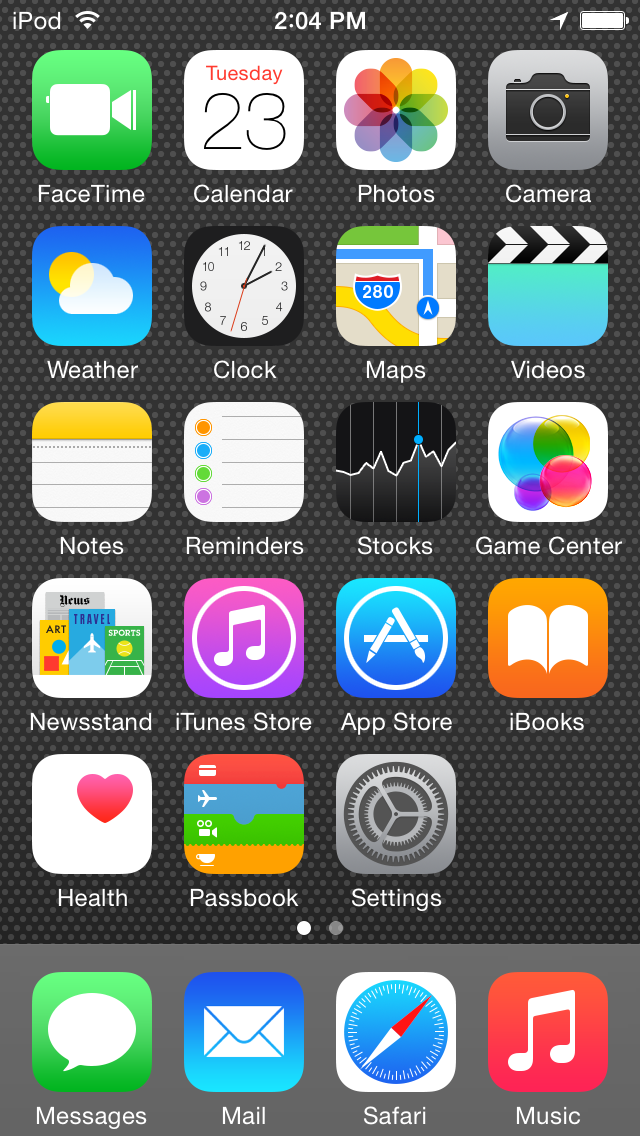The height and width of the screenshot is (1136, 640).
Task: Tap the home screen page indicator dots
Action: [x=320, y=928]
